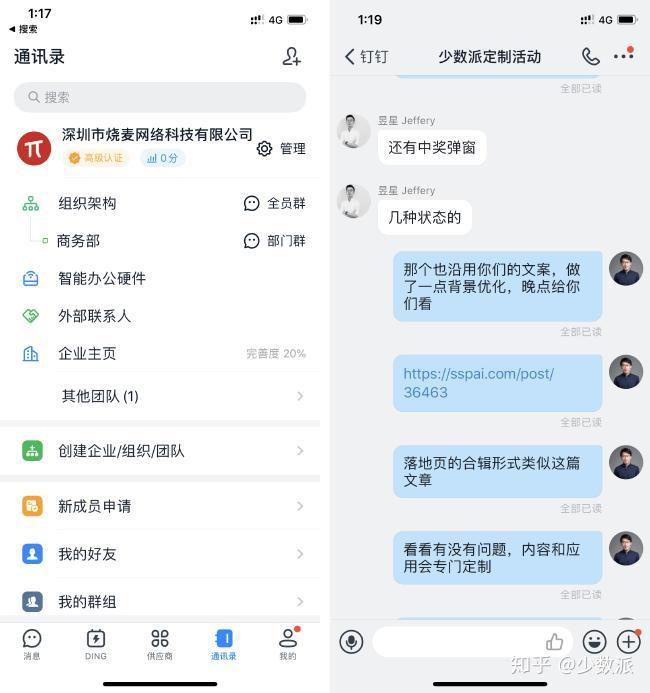Viewport: 650px width, 693px height.
Task: Go back to 钉钉 from the chat
Action: pyautogui.click(x=366, y=57)
